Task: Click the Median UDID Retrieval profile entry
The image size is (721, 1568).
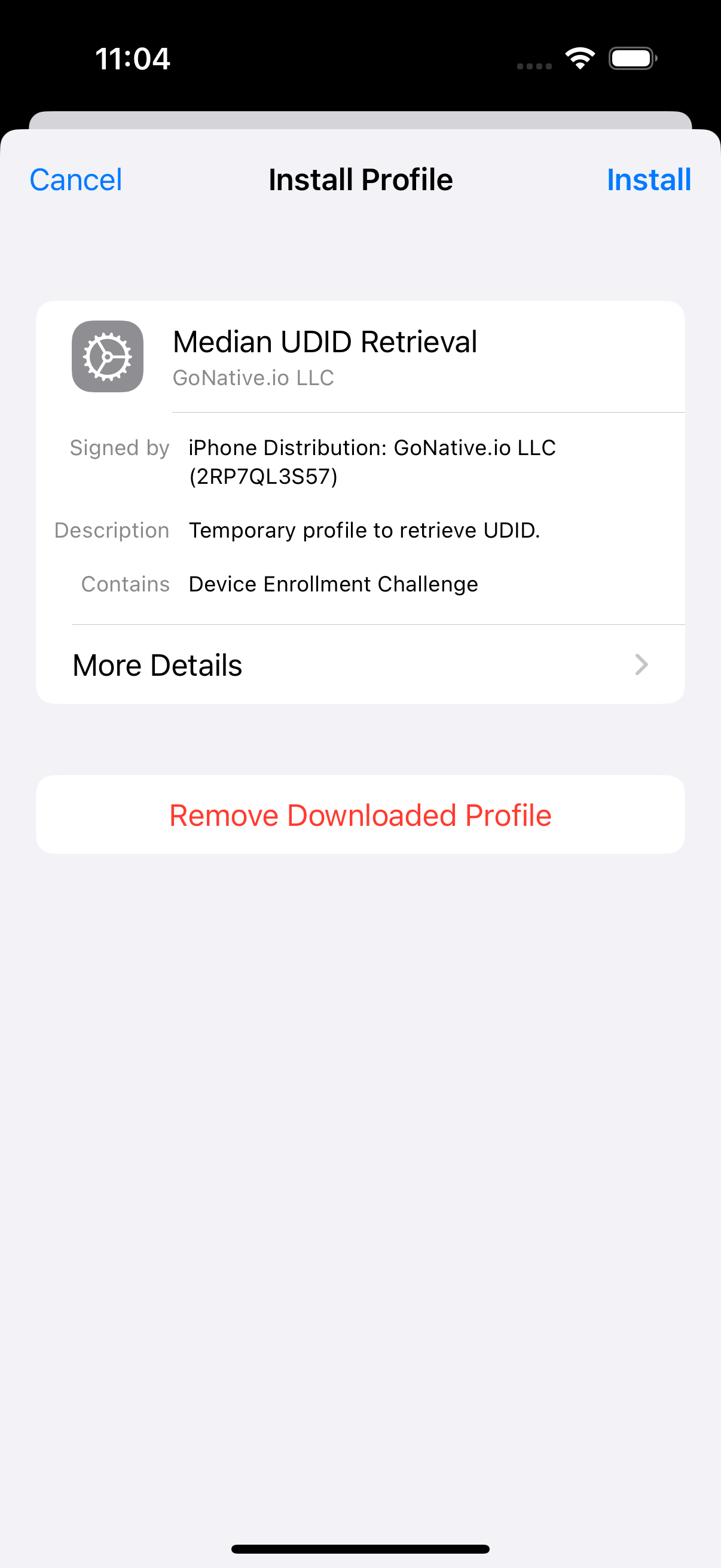Action: [323, 341]
